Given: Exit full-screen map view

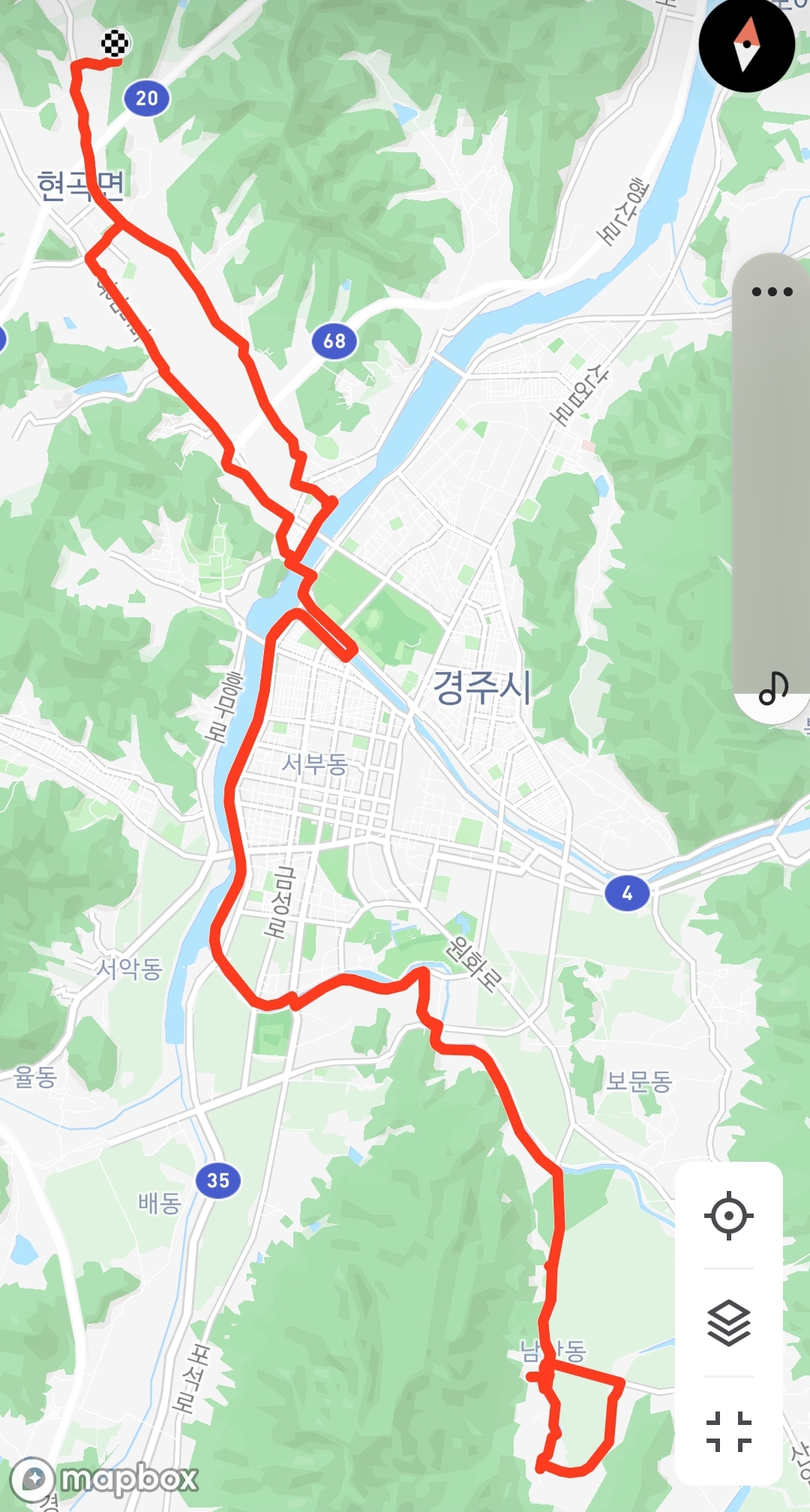Looking at the screenshot, I should 728,1431.
